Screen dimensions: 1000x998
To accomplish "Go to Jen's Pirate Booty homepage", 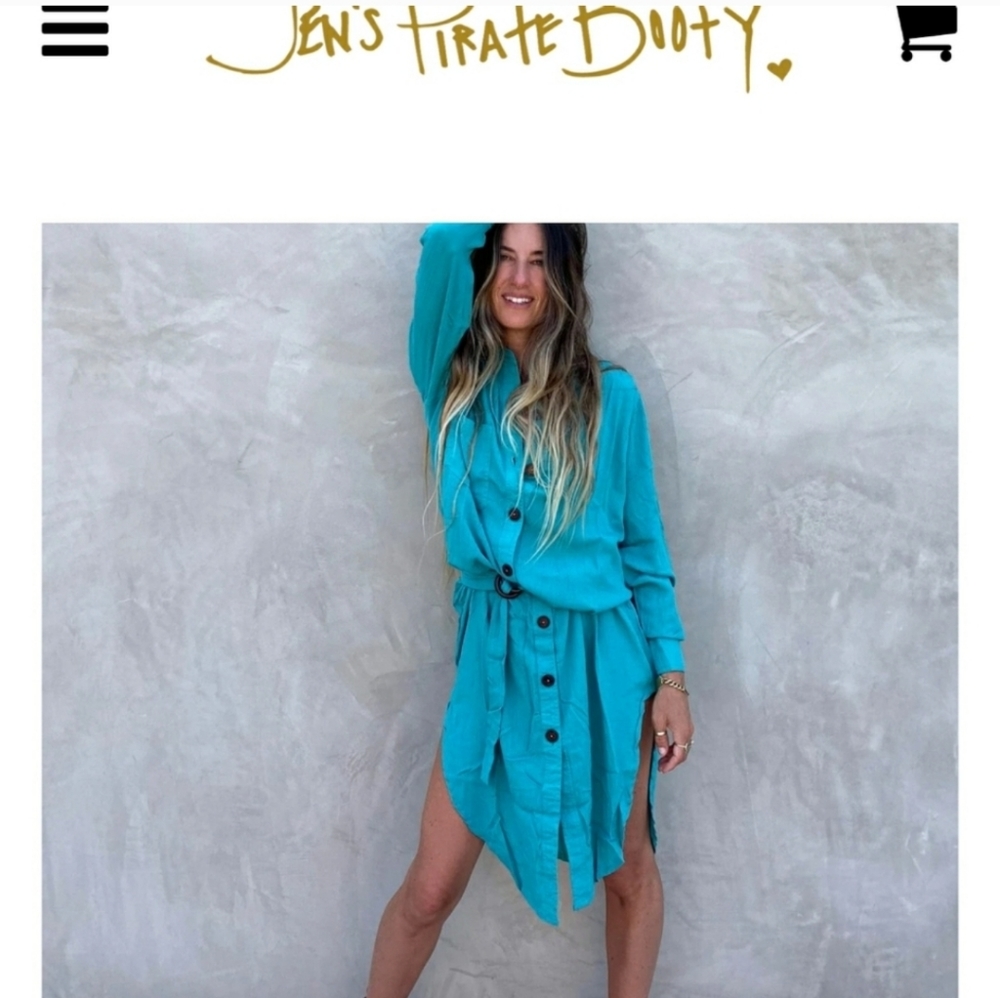I will [x=498, y=40].
